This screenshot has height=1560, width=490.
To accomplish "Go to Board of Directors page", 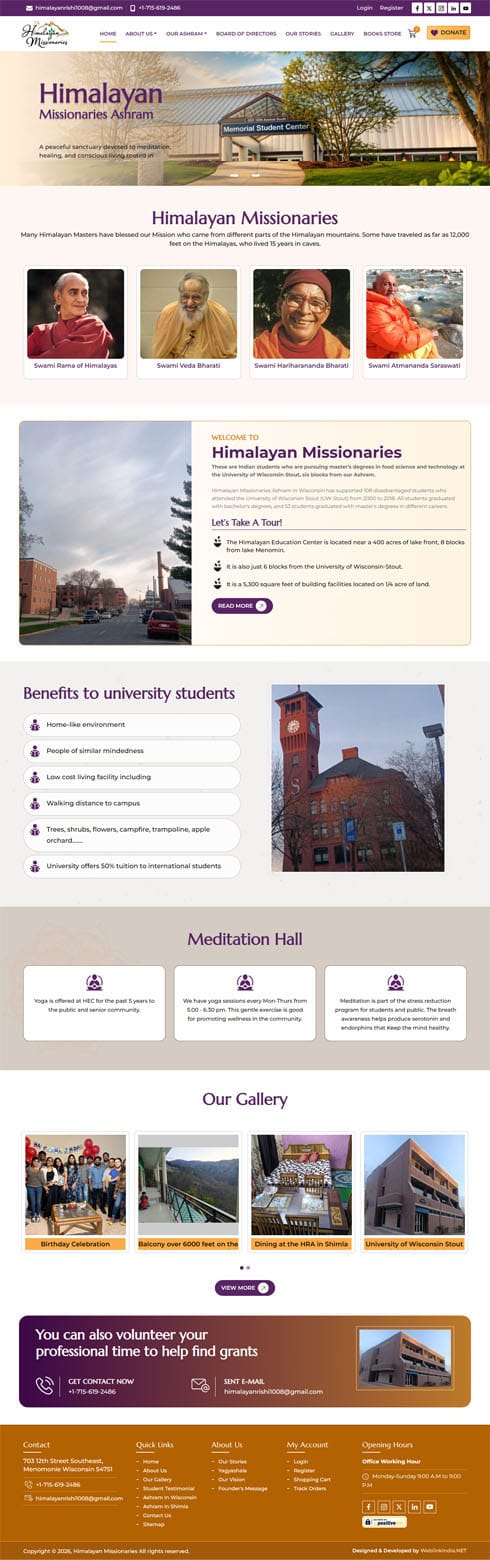I will [246, 33].
